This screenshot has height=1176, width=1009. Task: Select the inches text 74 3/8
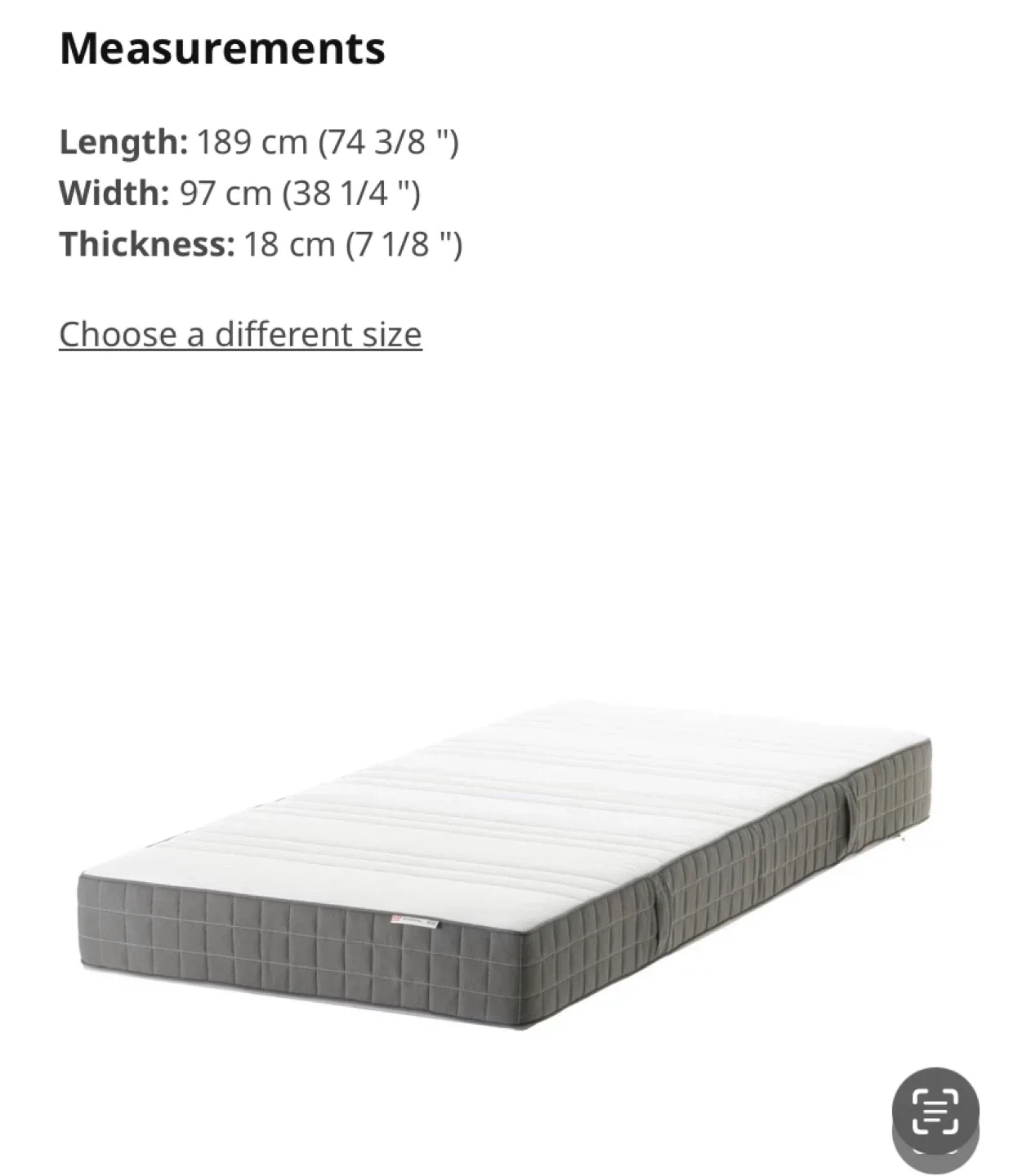click(x=381, y=143)
